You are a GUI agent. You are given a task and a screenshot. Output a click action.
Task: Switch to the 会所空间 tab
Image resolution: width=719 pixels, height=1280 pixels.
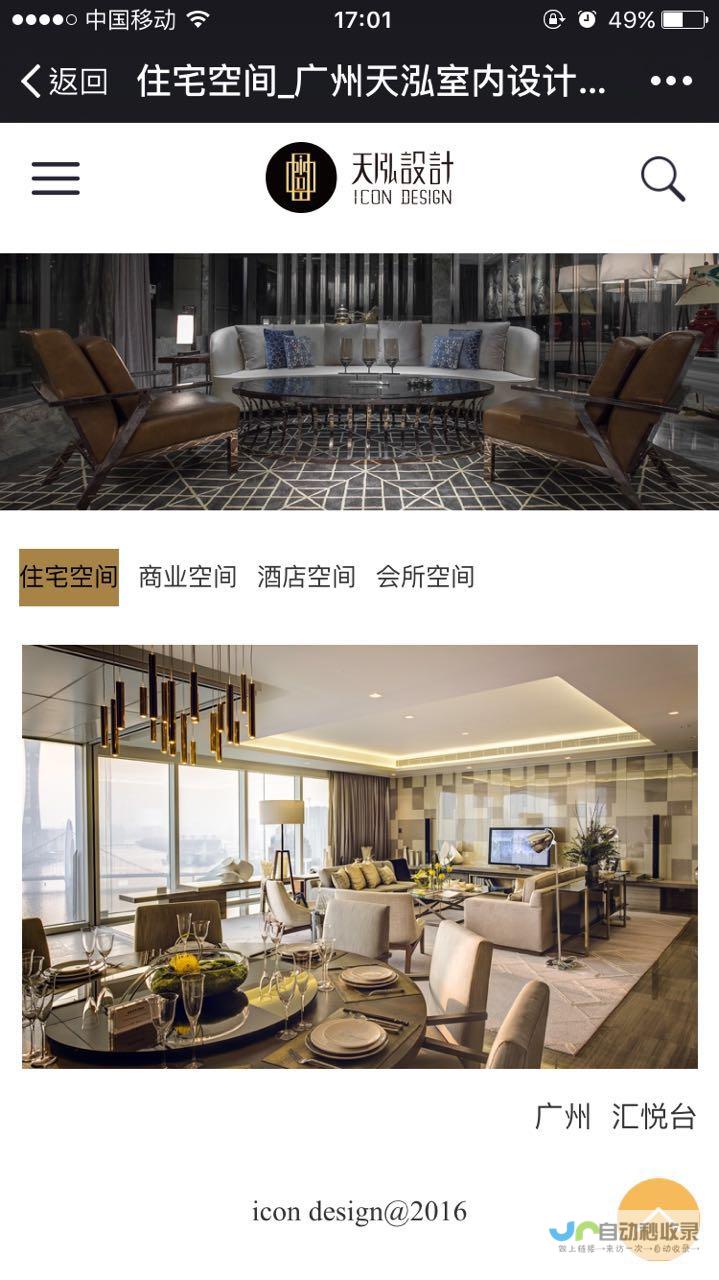425,577
